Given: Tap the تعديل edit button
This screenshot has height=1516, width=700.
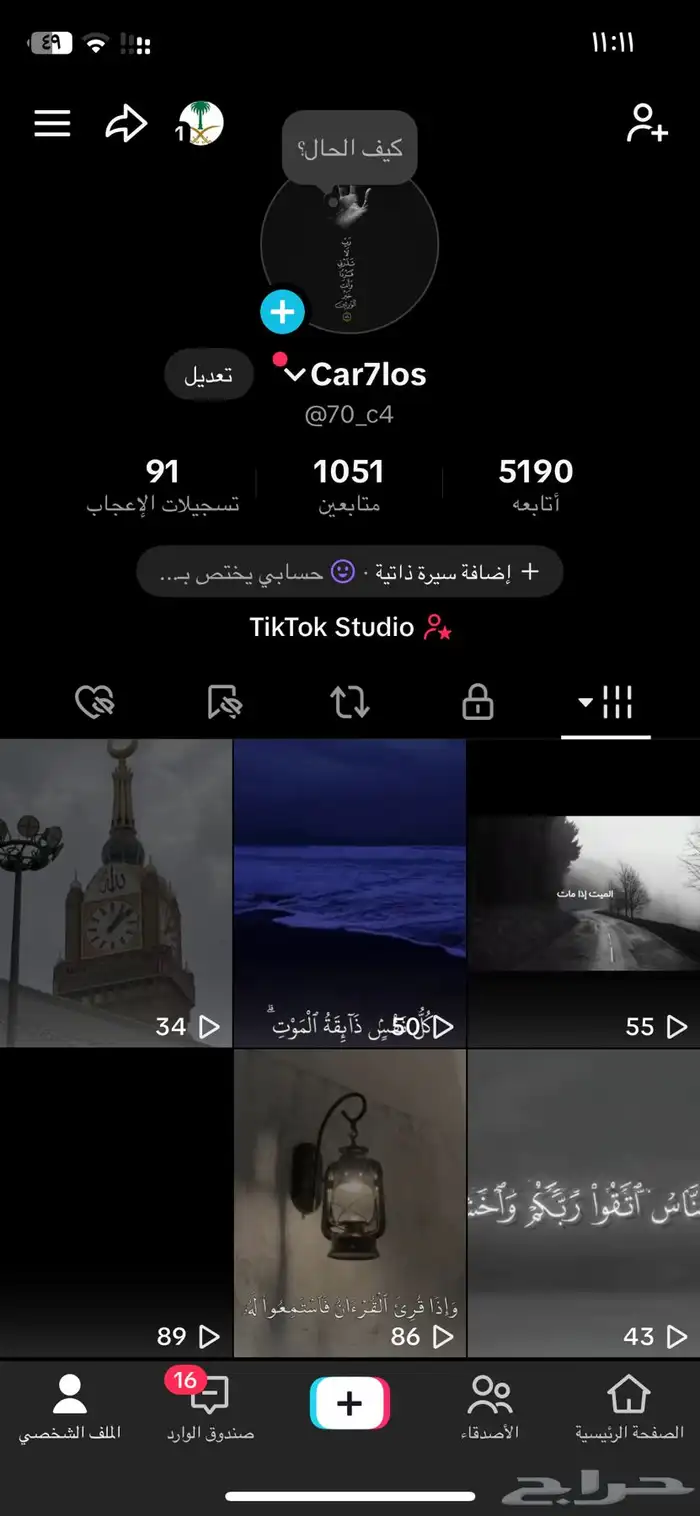Looking at the screenshot, I should click(x=208, y=375).
